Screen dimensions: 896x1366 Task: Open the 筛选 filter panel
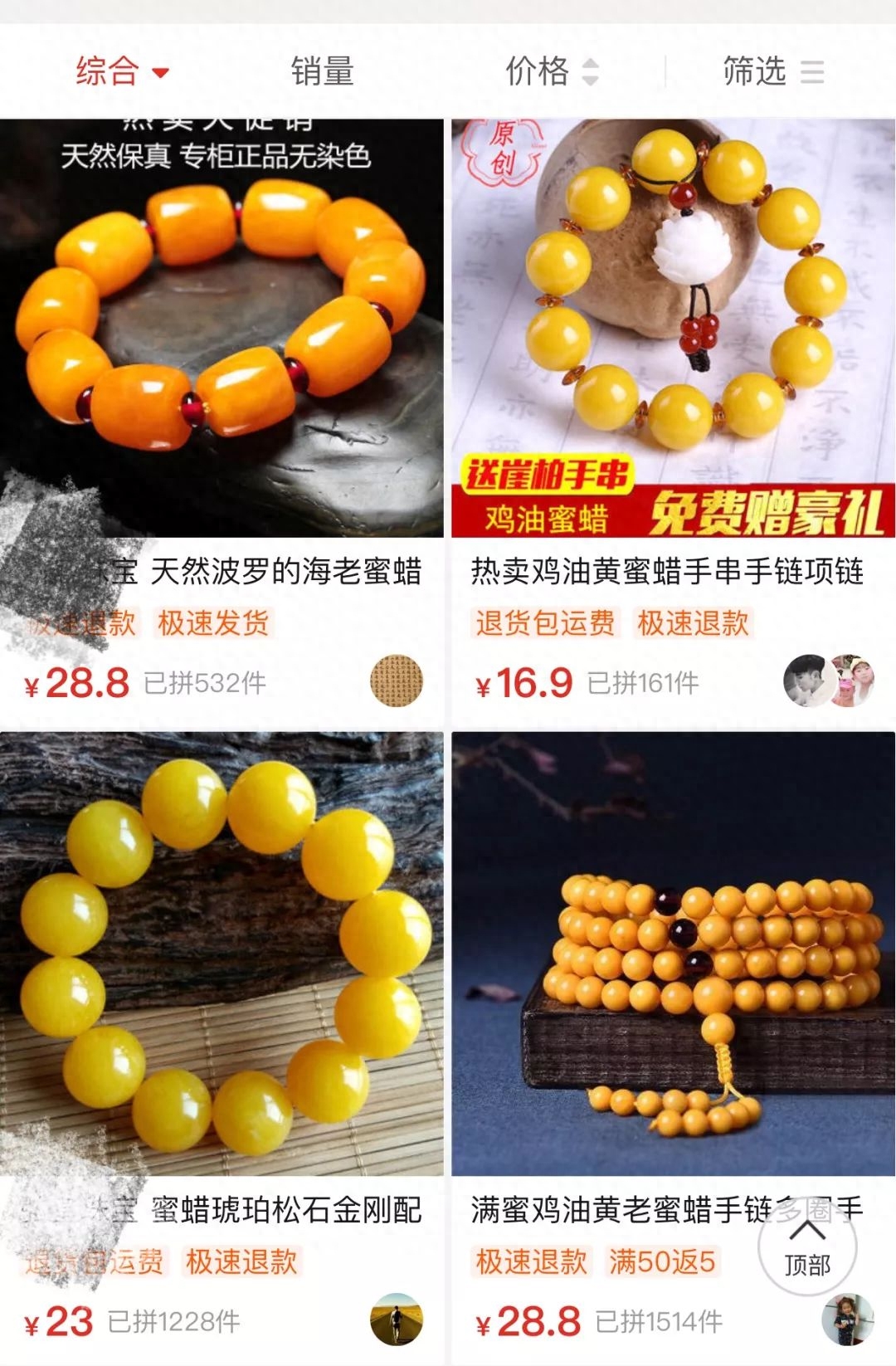(772, 71)
